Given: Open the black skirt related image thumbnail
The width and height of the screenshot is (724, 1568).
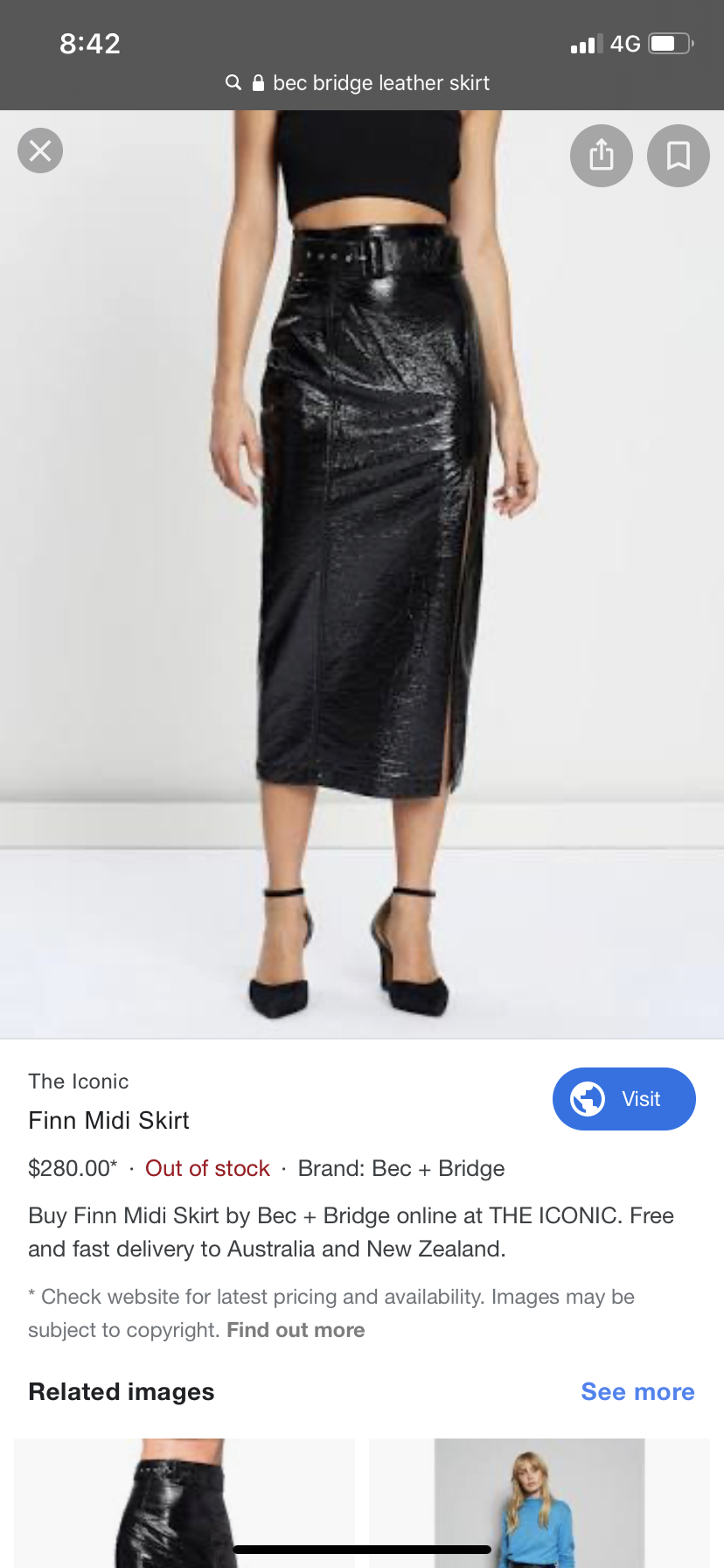Looking at the screenshot, I should (184, 1501).
